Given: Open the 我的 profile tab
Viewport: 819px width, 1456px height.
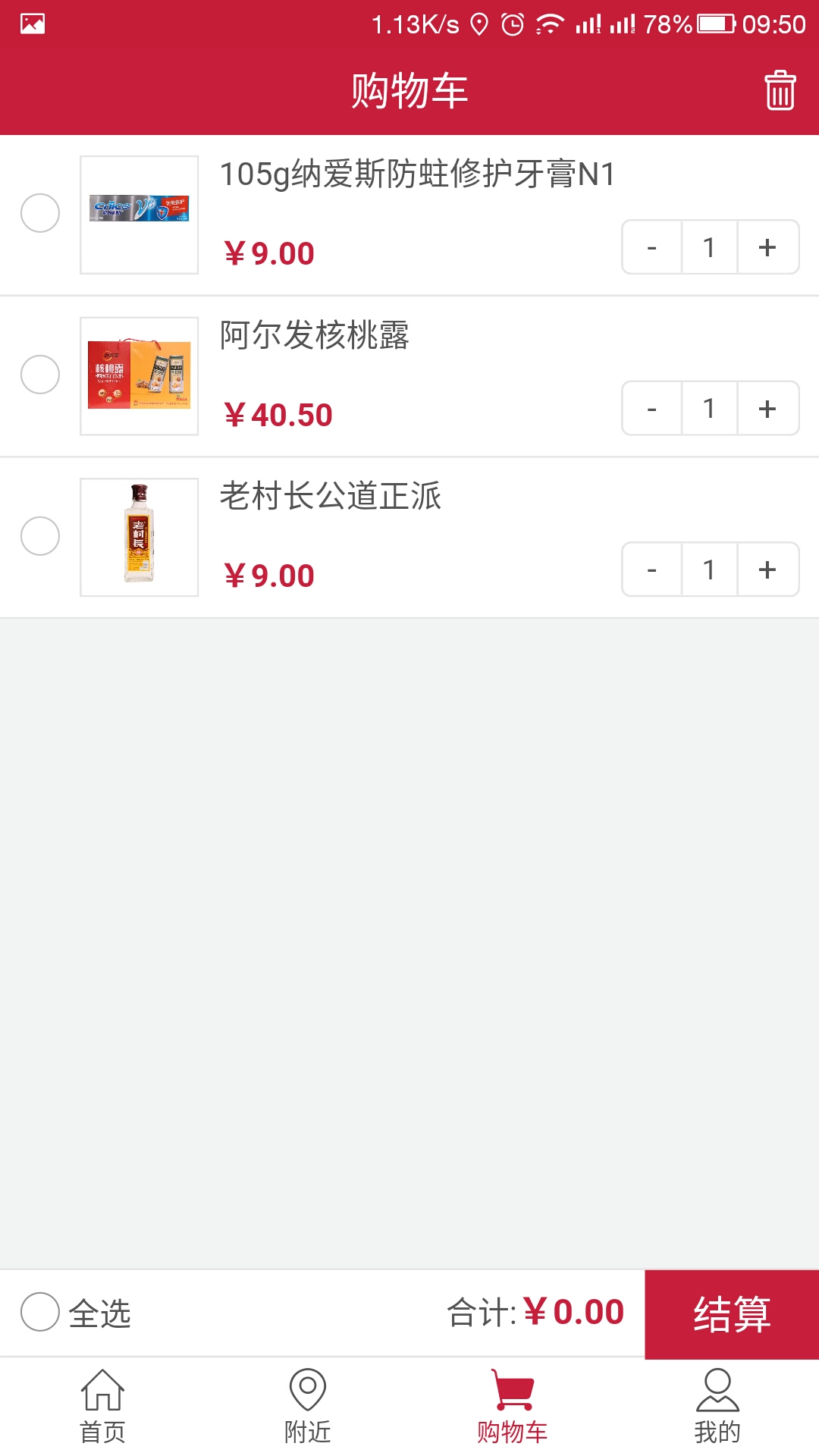Looking at the screenshot, I should pos(717,1407).
